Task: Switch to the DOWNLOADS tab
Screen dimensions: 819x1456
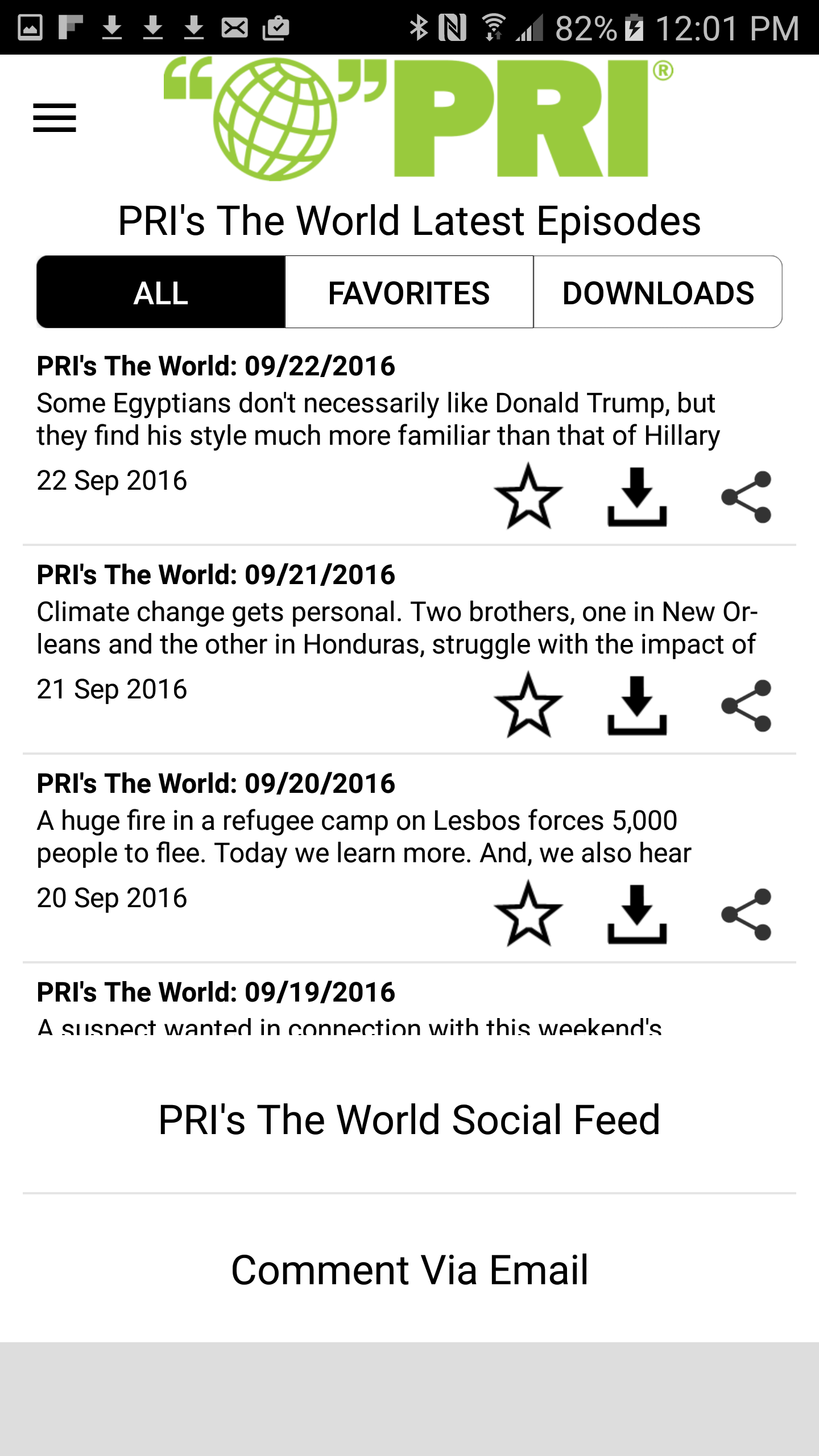Action: point(658,292)
